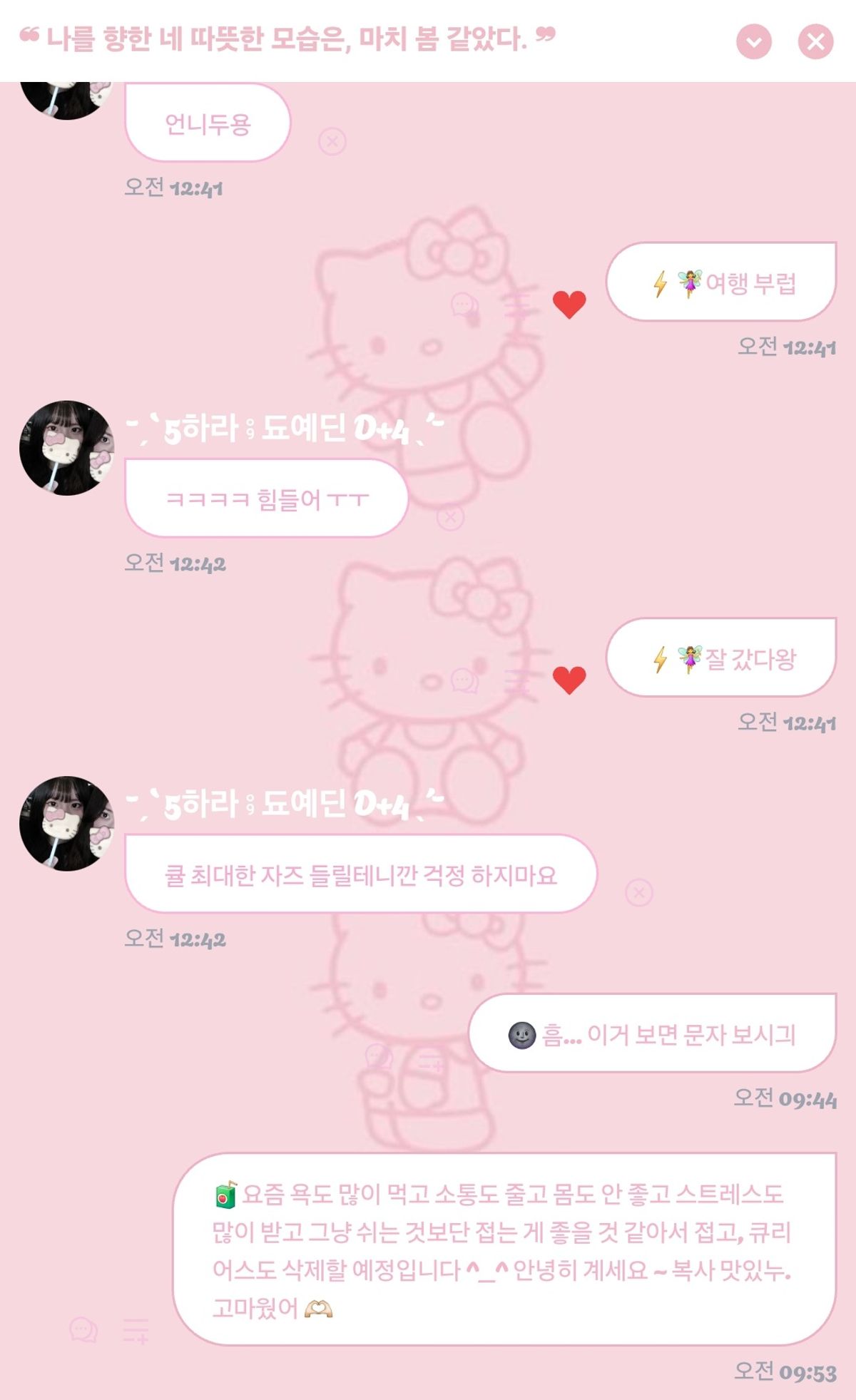The height and width of the screenshot is (1400, 856).
Task: Close the pinned announcement banner
Action: (815, 42)
